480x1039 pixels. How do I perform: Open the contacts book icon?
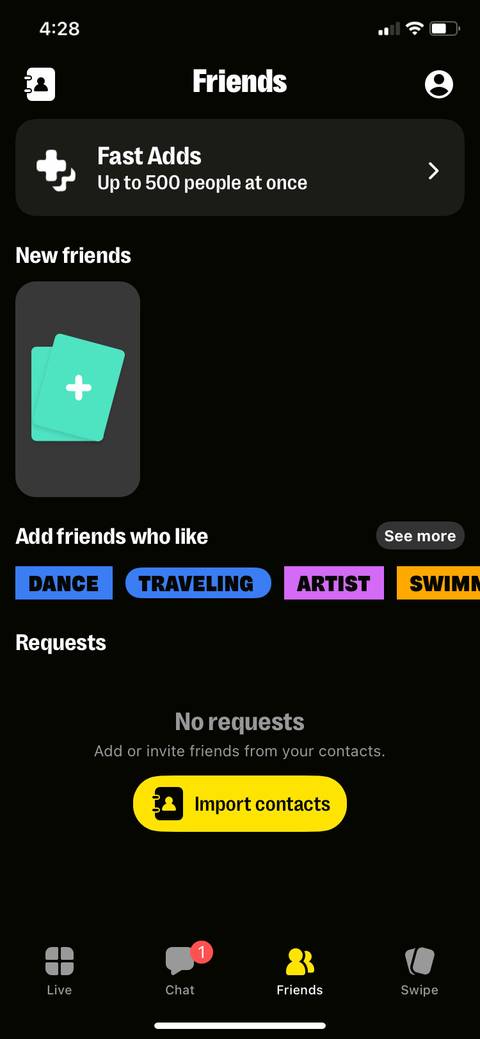click(40, 84)
